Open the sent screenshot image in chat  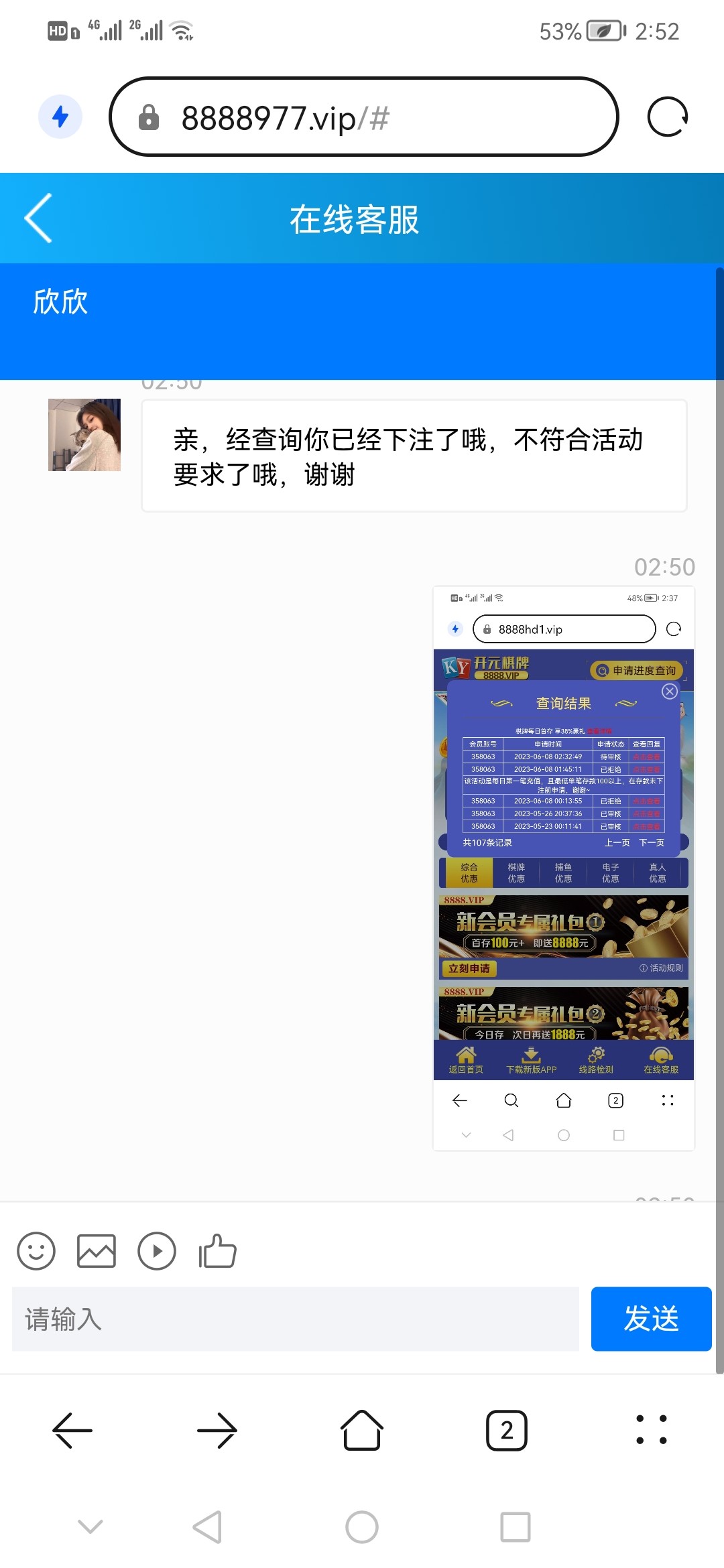point(563,868)
